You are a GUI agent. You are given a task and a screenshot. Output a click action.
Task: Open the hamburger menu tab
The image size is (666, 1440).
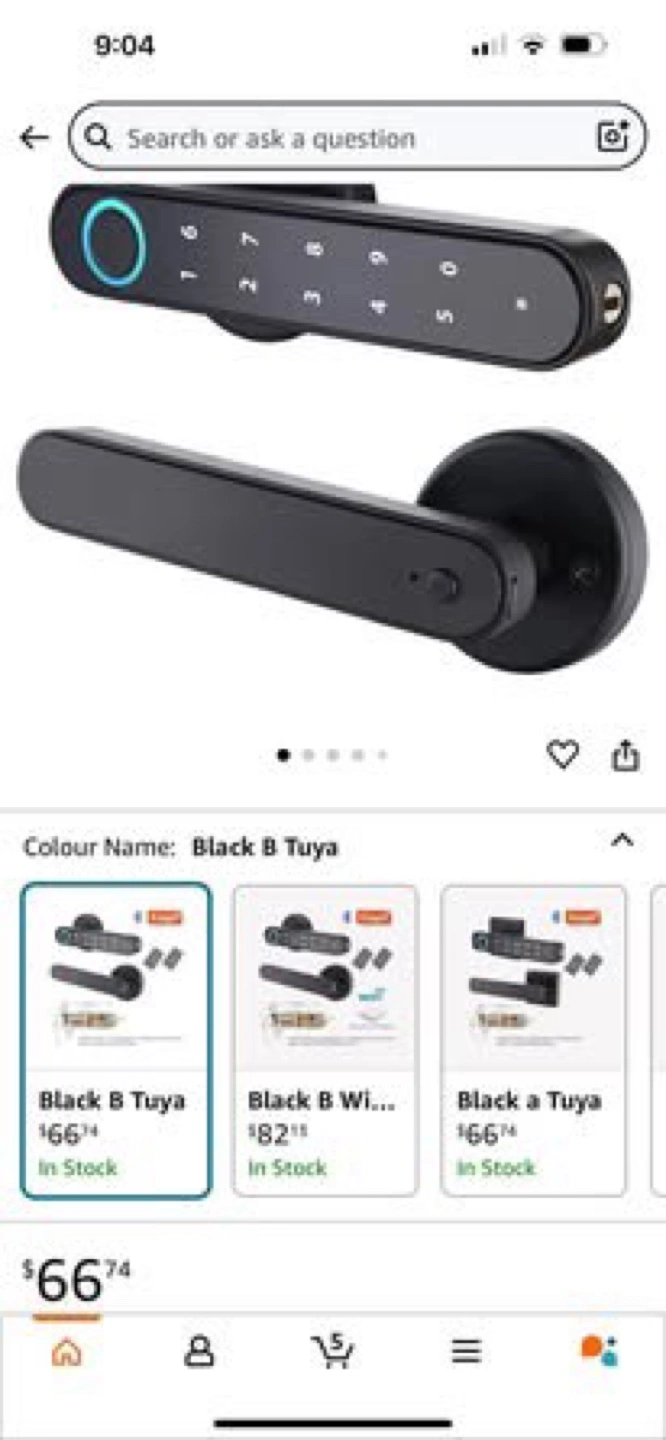coord(465,1352)
